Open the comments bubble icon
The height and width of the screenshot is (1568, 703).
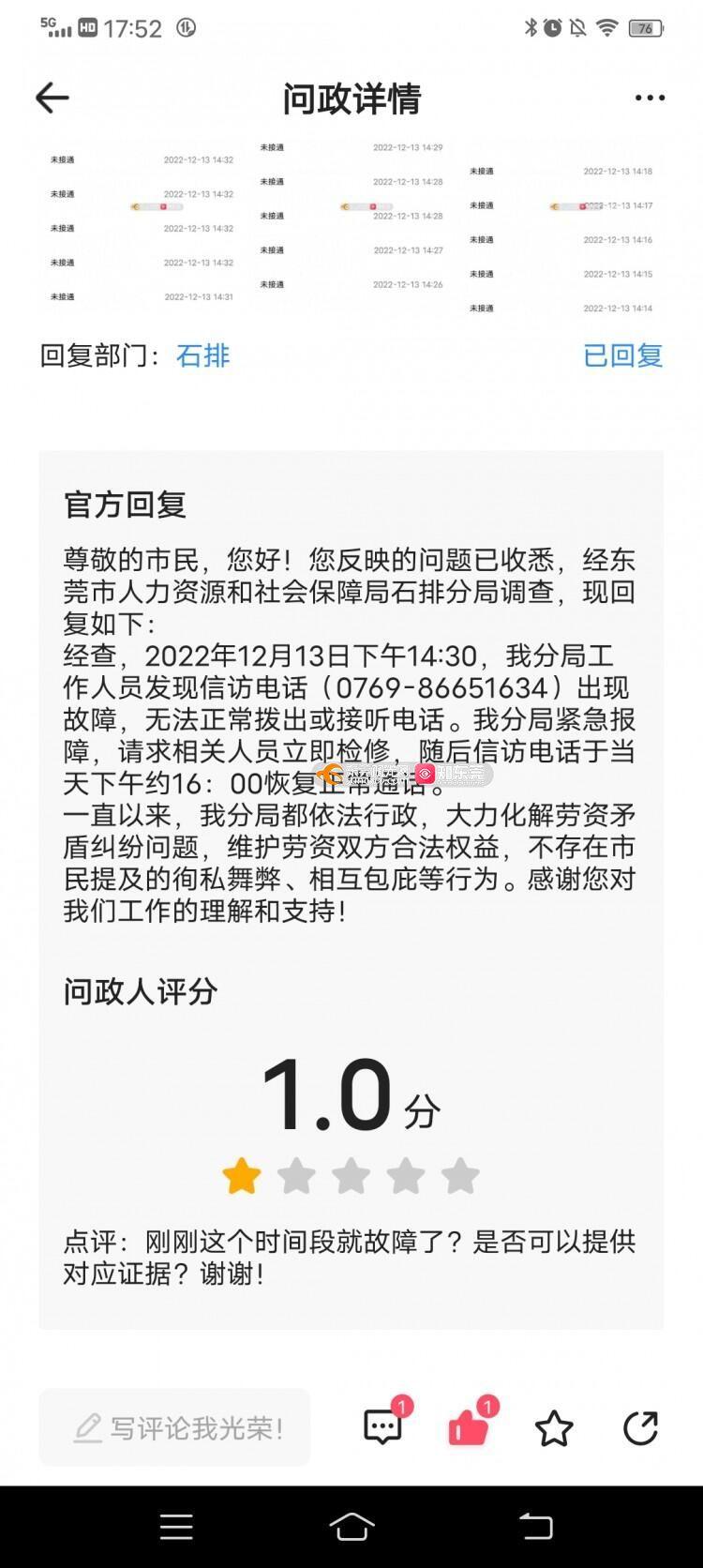[383, 1427]
